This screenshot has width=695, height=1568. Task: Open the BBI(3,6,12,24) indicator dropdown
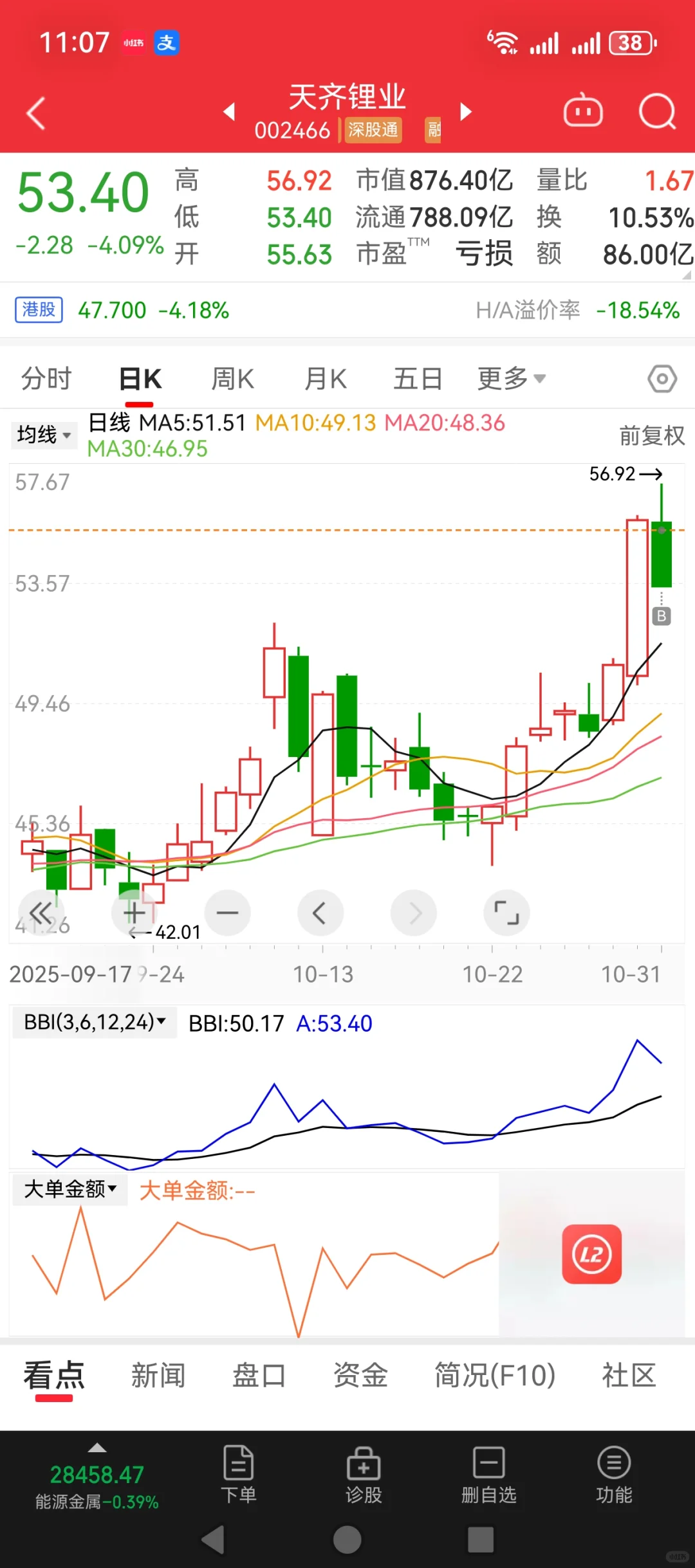[95, 1022]
